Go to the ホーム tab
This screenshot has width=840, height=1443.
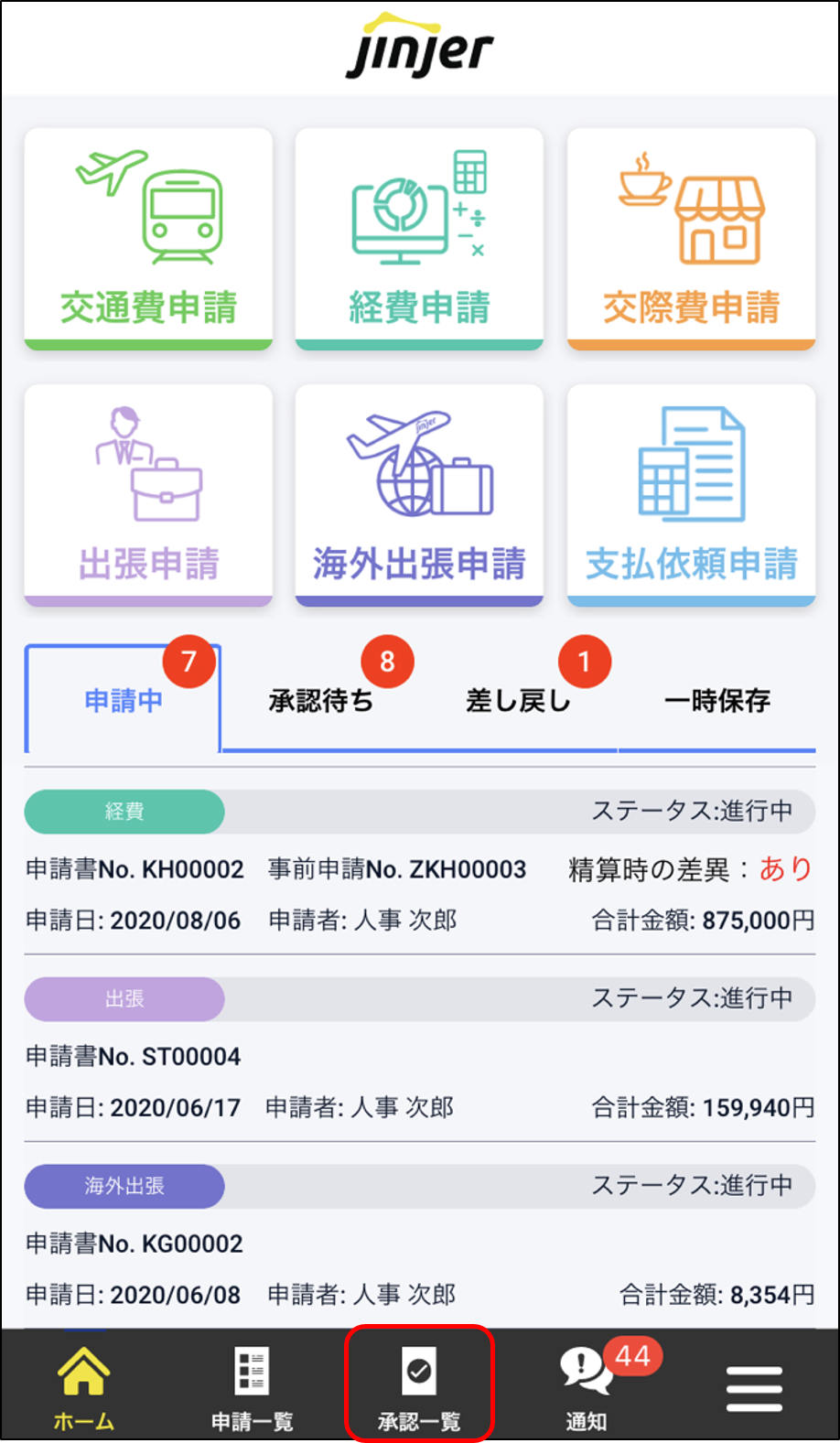[83, 1387]
